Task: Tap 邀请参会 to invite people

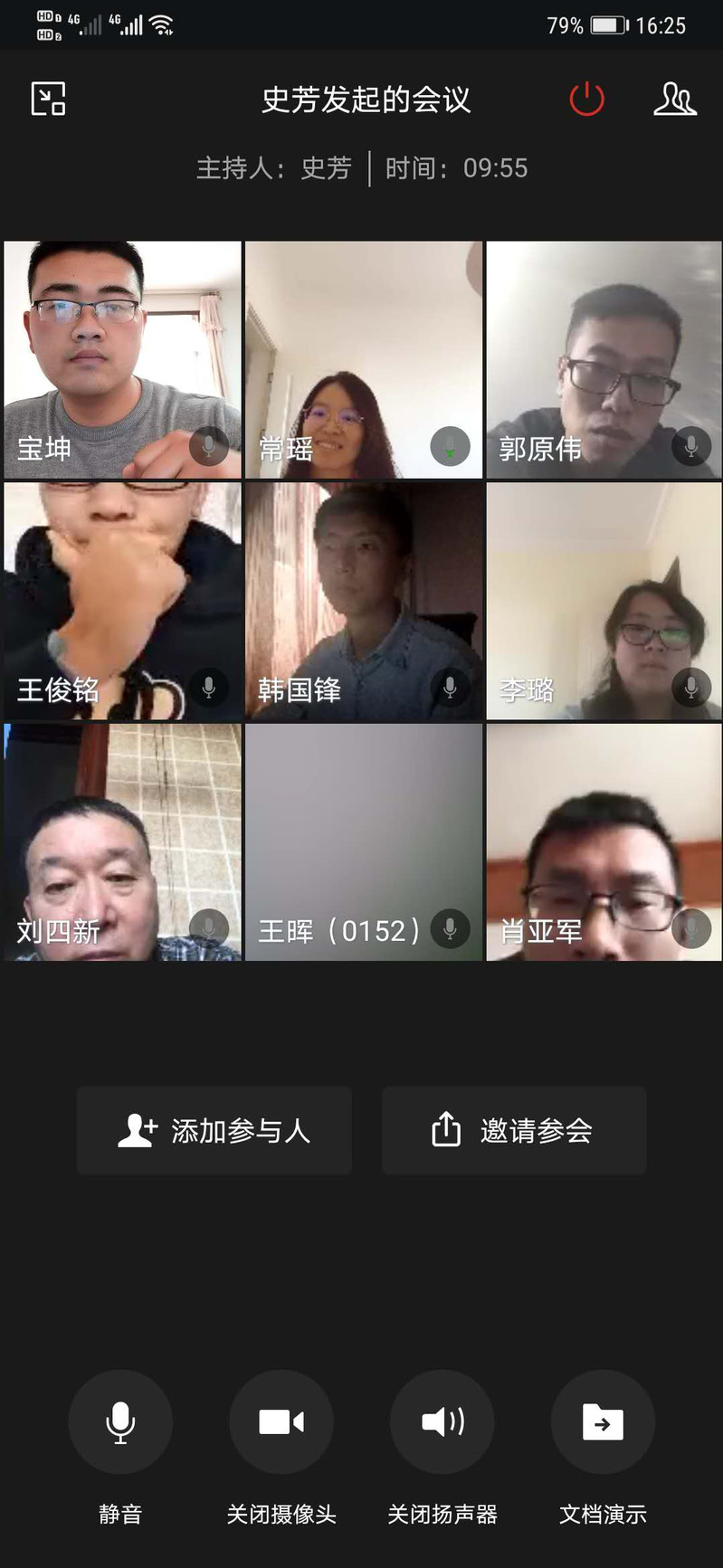Action: tap(514, 1130)
